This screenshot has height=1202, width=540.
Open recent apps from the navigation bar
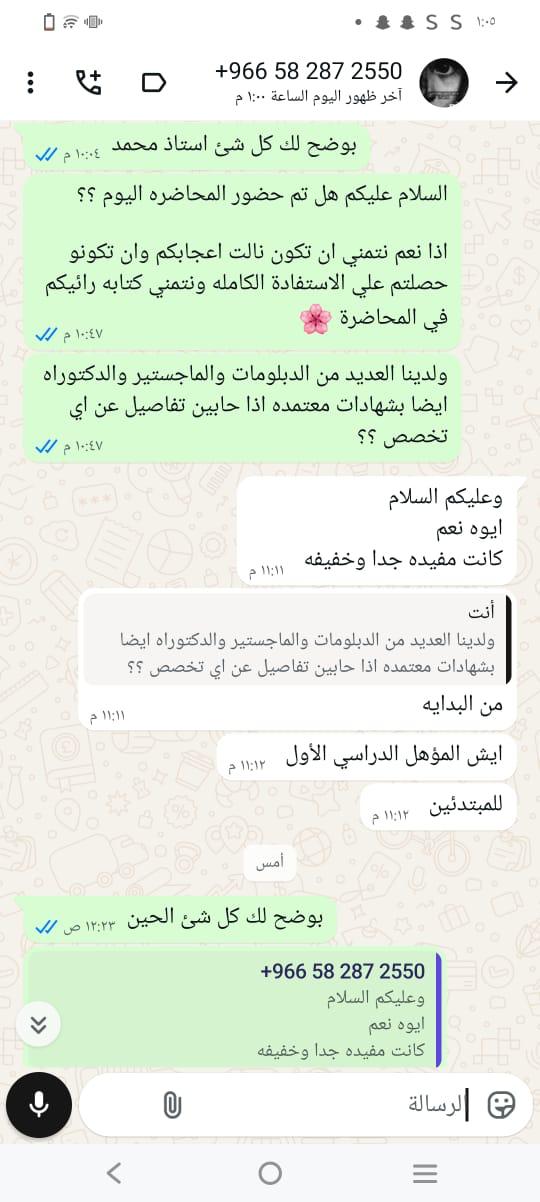425,1173
